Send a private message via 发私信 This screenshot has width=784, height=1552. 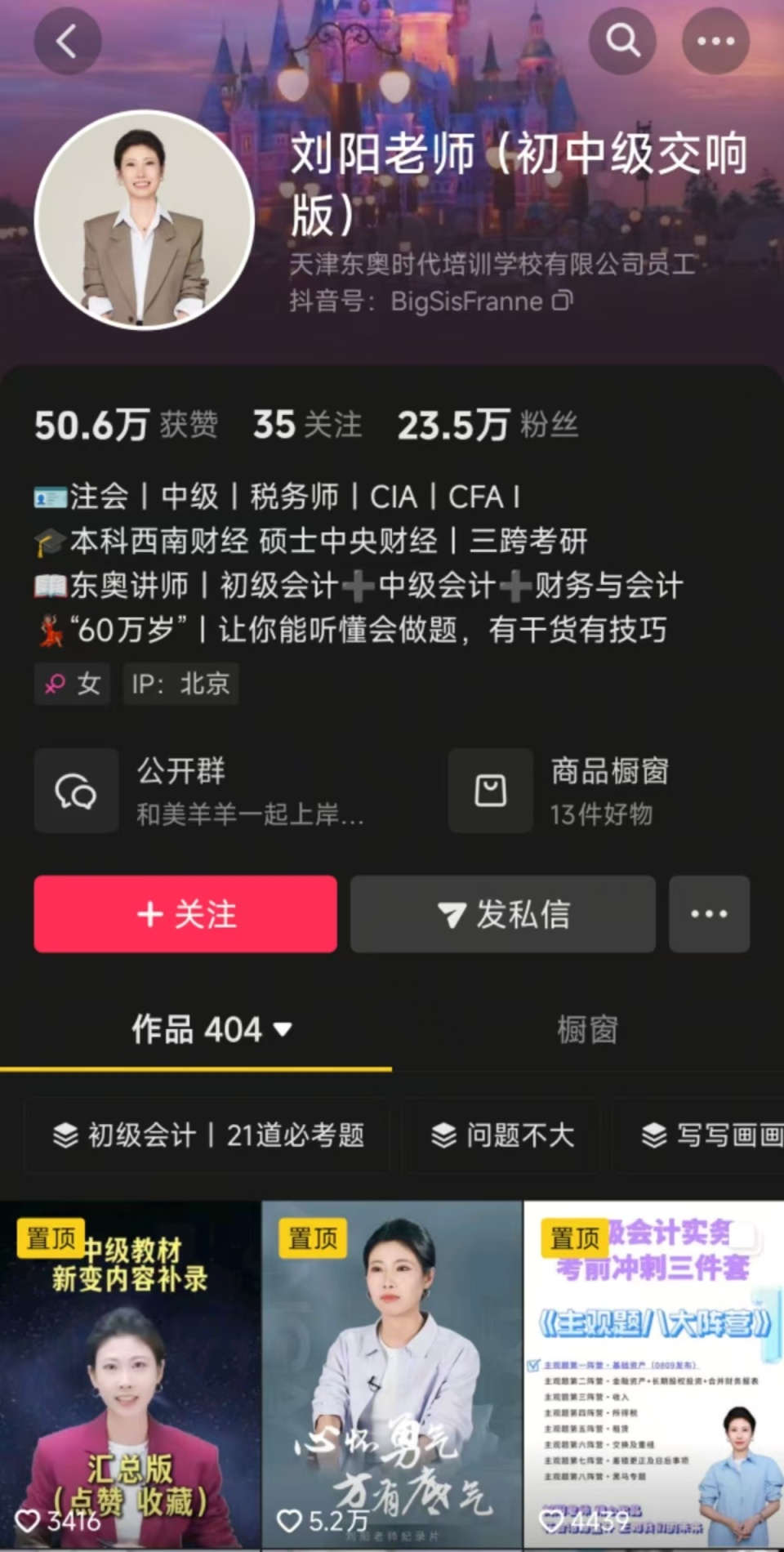click(x=502, y=914)
